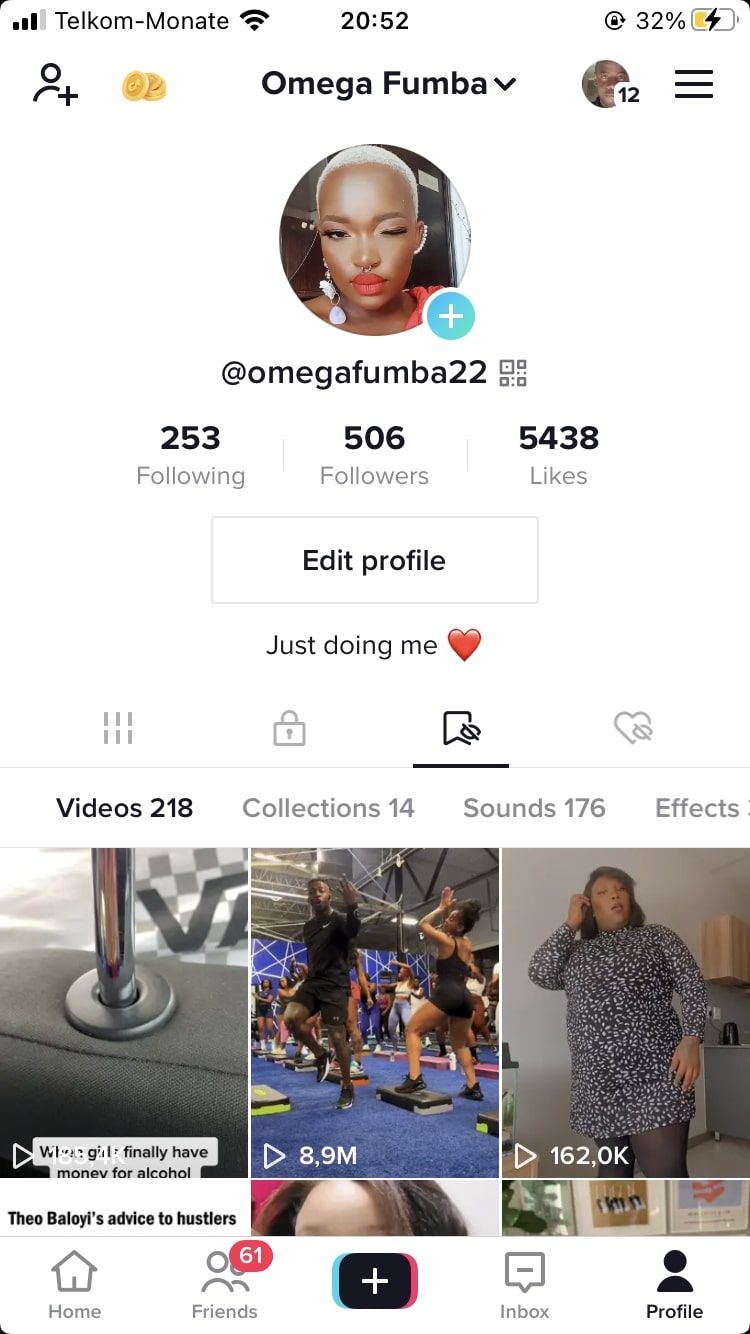Switch to the liked videos heart tab
750x1334 pixels.
pos(633,728)
